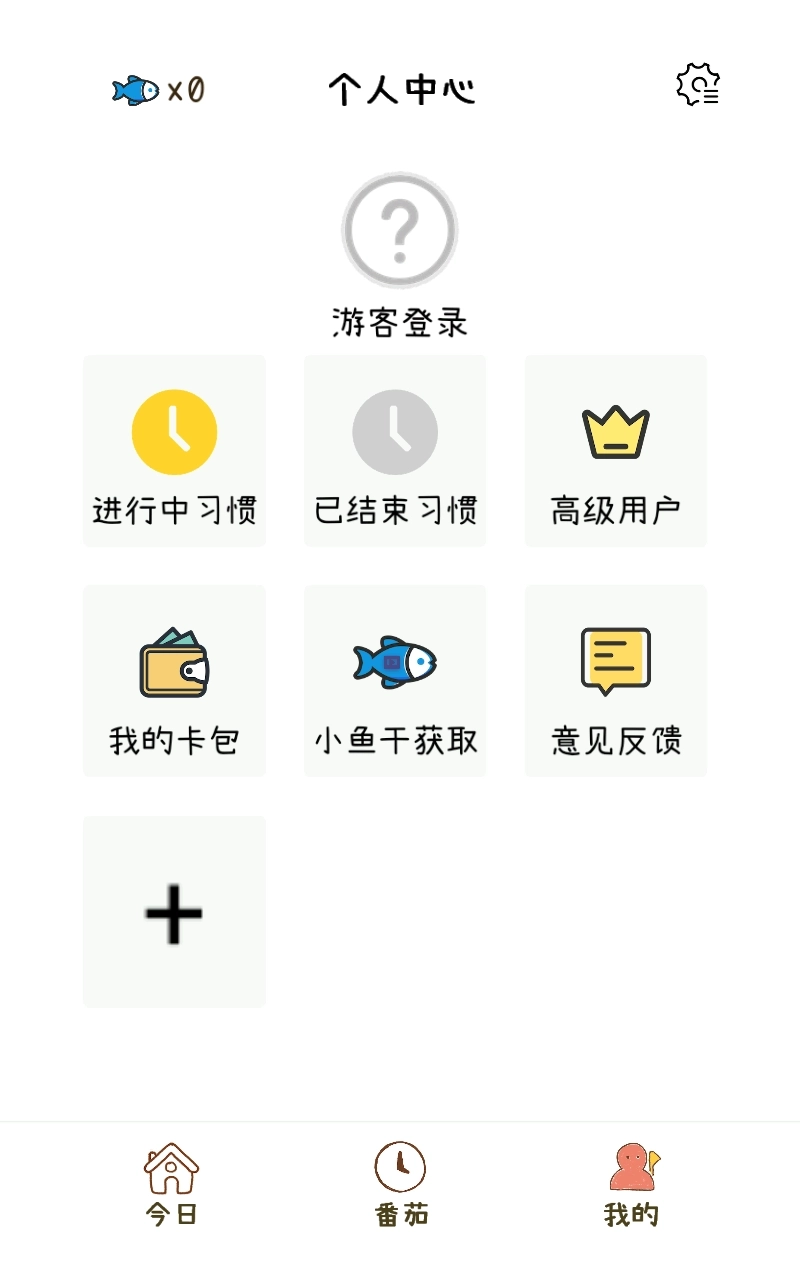Open the settings gear icon
The width and height of the screenshot is (800, 1280).
pyautogui.click(x=698, y=85)
